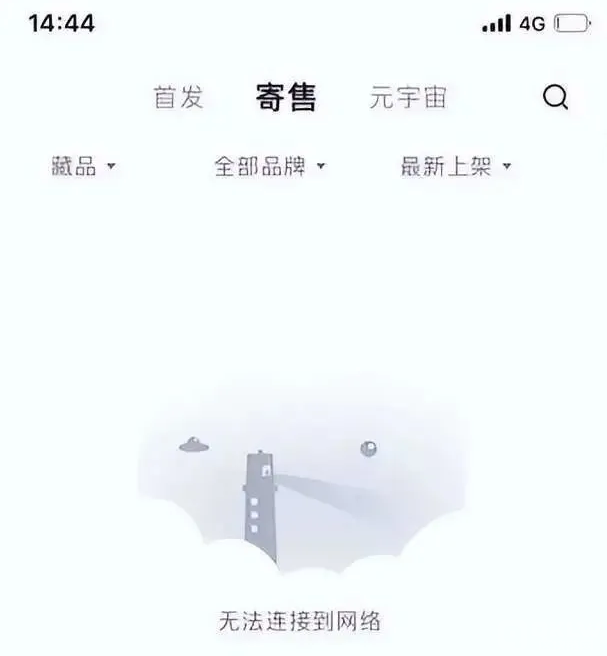
Task: Open the search magnifier icon
Action: click(x=555, y=97)
